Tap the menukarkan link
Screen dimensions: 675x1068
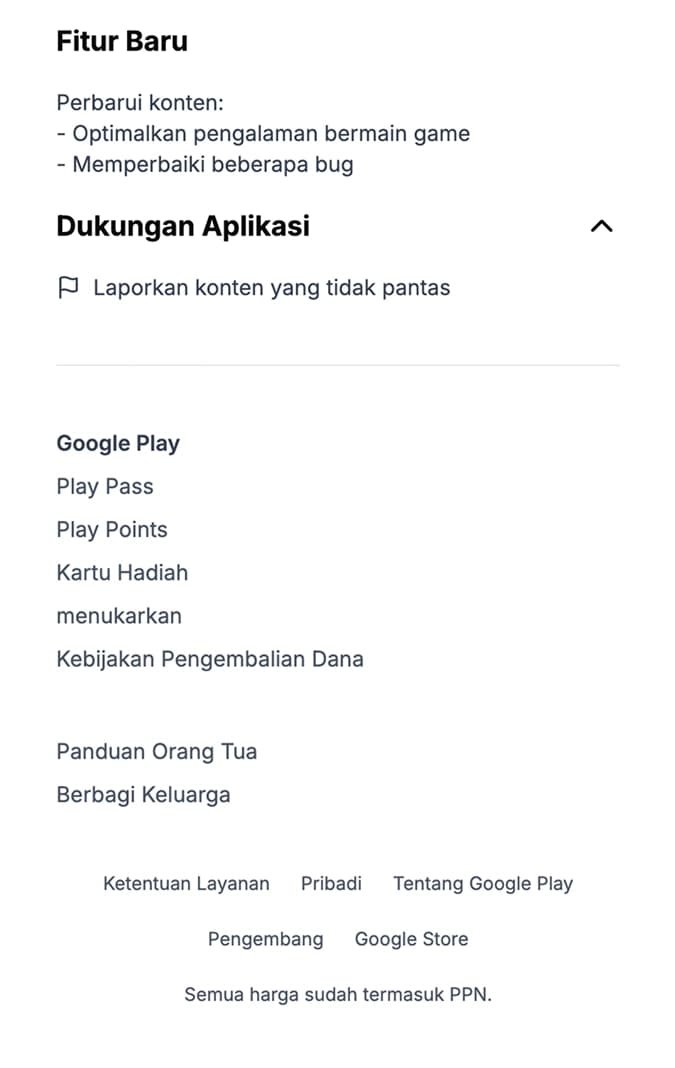tap(119, 616)
